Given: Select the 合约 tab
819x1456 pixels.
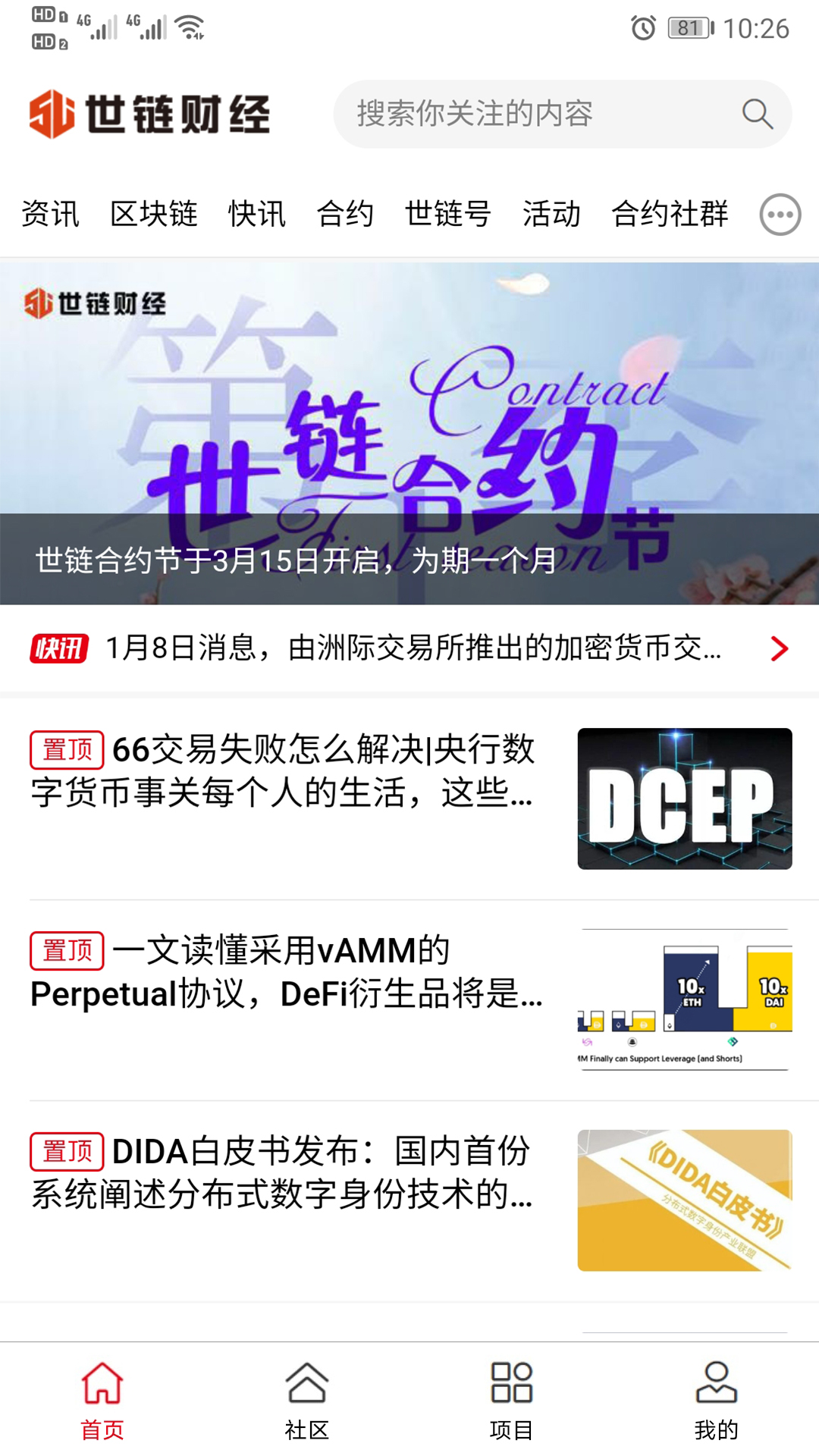Looking at the screenshot, I should pos(345,214).
